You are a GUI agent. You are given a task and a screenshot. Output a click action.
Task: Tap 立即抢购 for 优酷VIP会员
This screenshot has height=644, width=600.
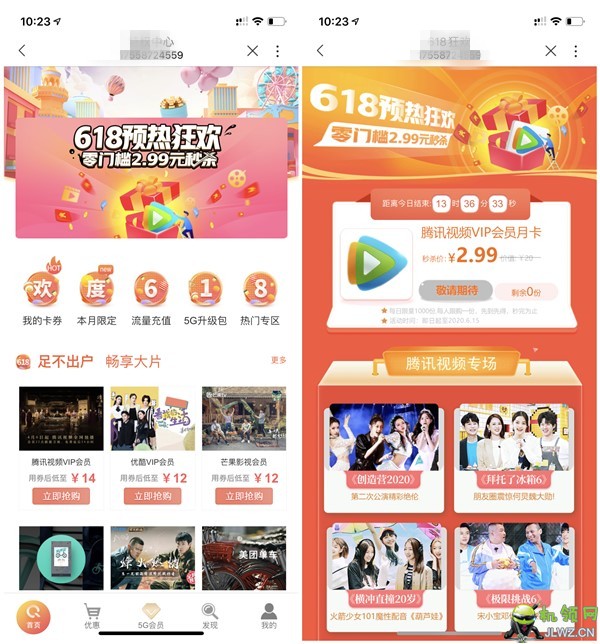coord(152,496)
